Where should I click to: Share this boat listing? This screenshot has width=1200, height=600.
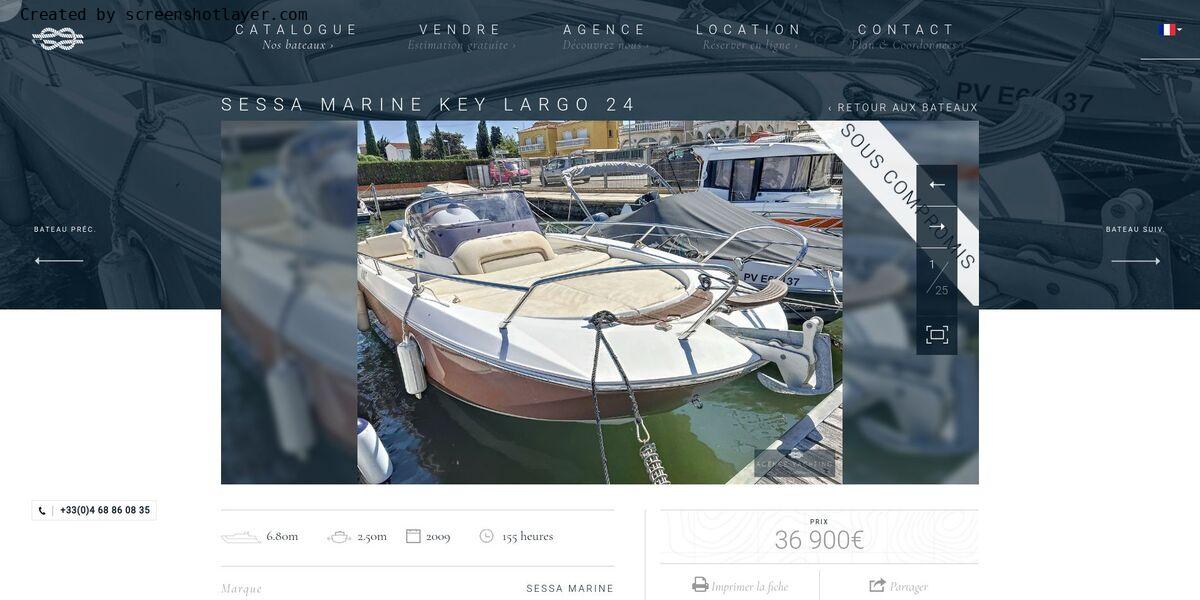click(898, 586)
